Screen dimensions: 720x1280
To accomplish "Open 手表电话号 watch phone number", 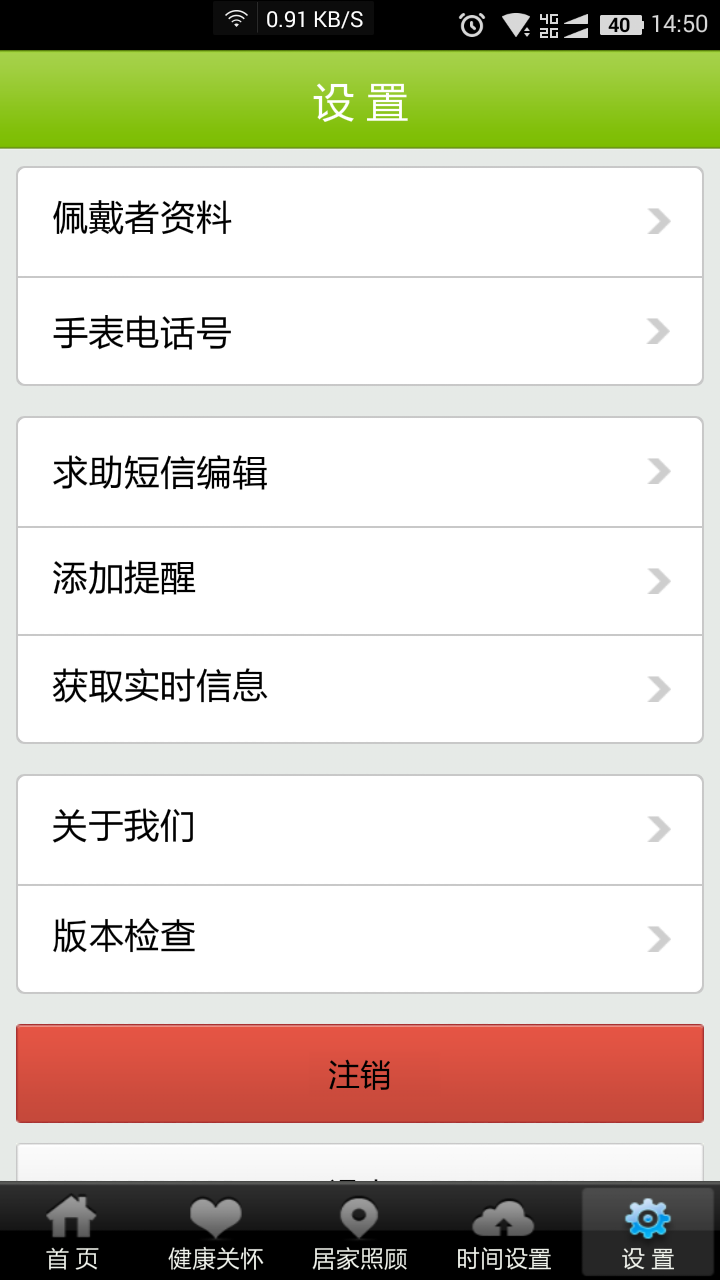I will [360, 331].
